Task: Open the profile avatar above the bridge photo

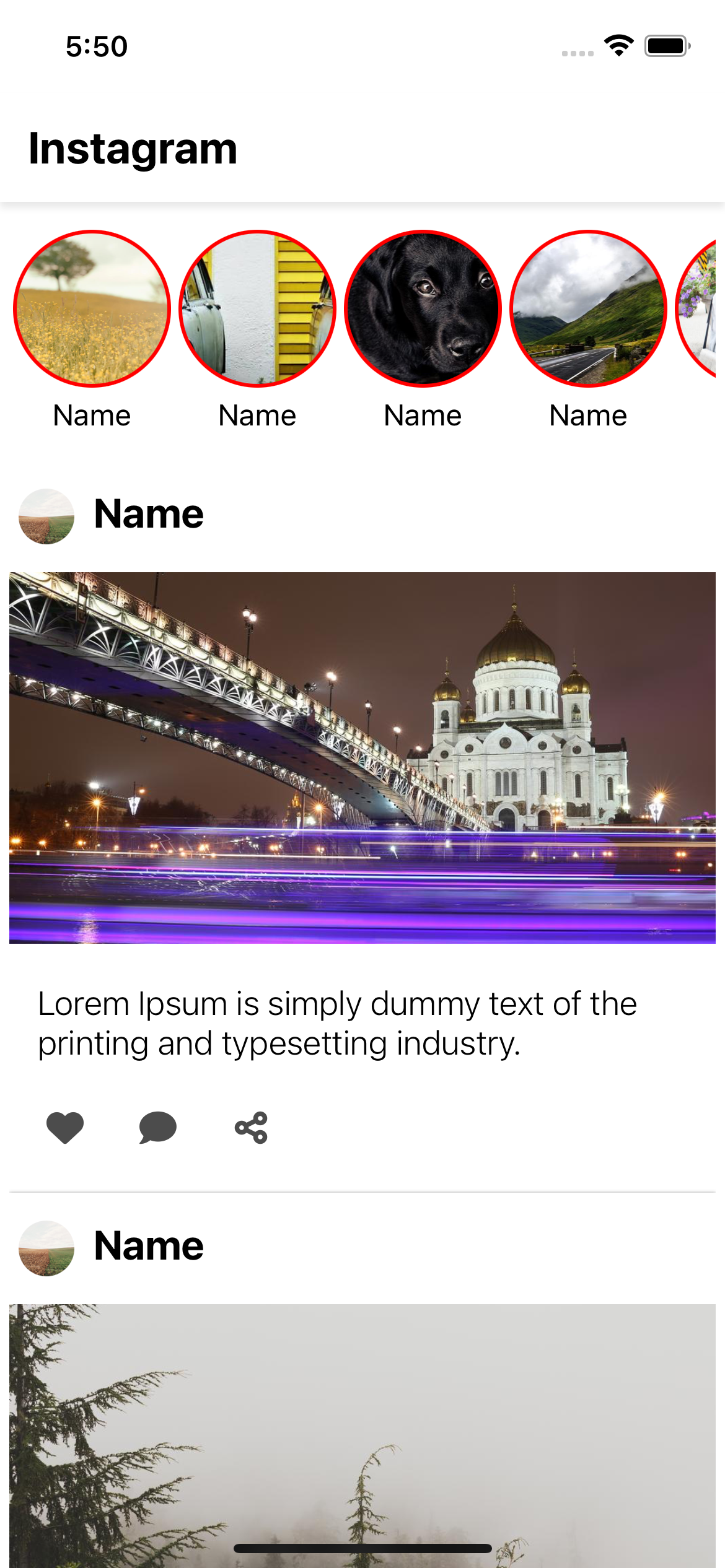Action: (46, 516)
